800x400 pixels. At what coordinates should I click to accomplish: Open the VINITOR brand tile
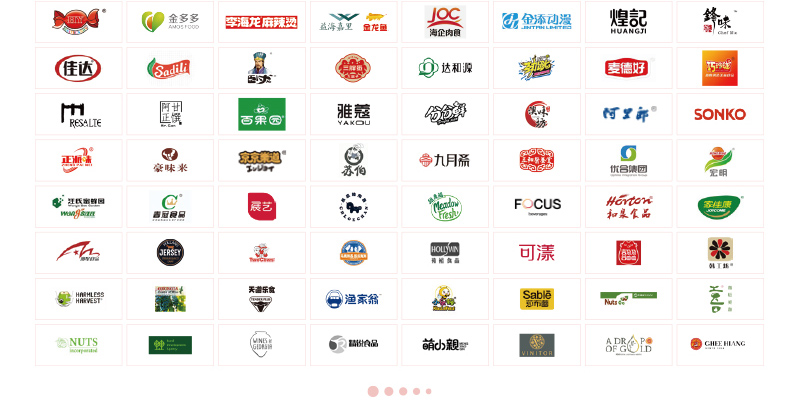(537, 345)
